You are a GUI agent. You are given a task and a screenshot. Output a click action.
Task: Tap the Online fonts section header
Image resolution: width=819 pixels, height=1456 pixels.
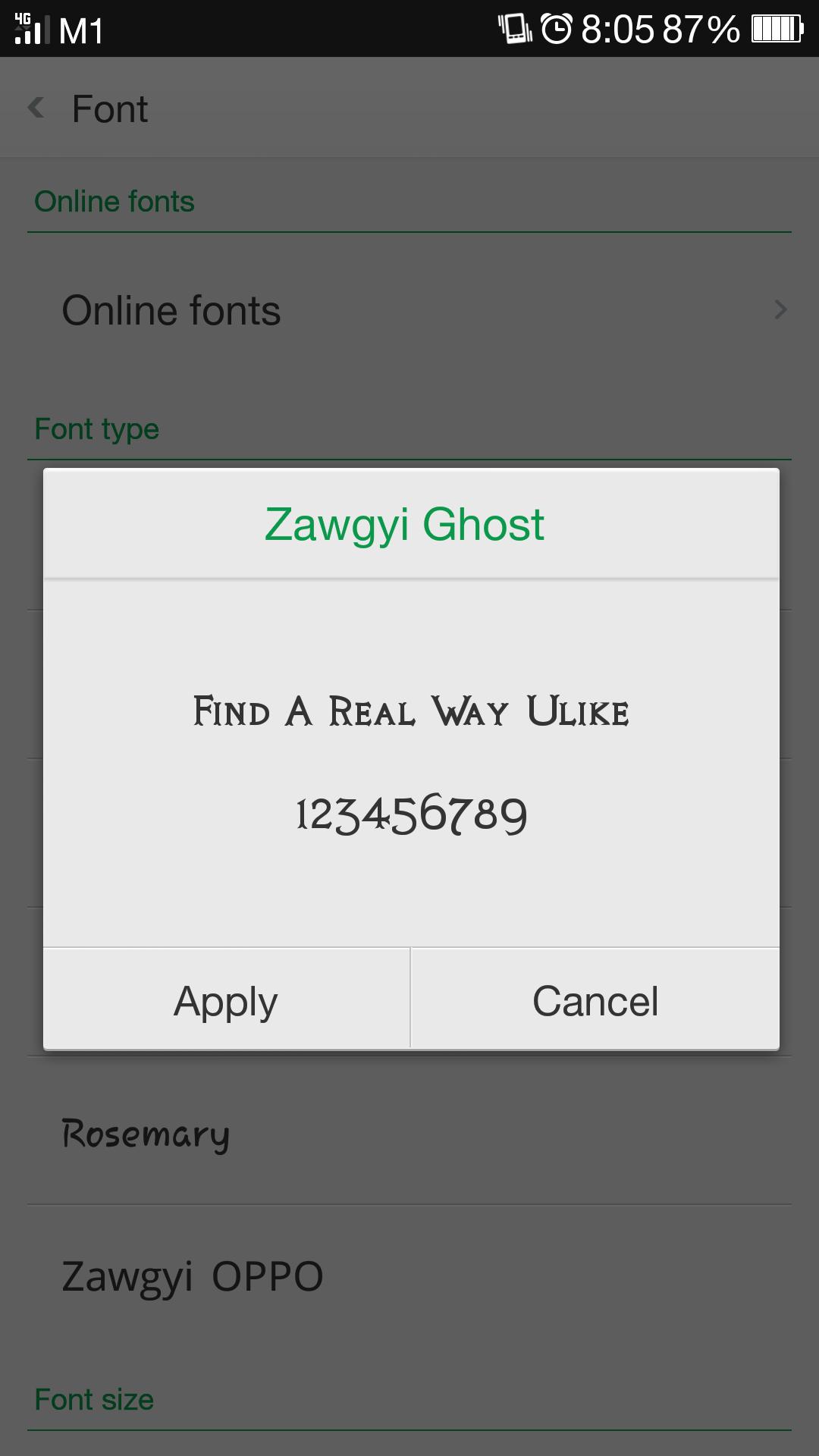click(x=114, y=201)
